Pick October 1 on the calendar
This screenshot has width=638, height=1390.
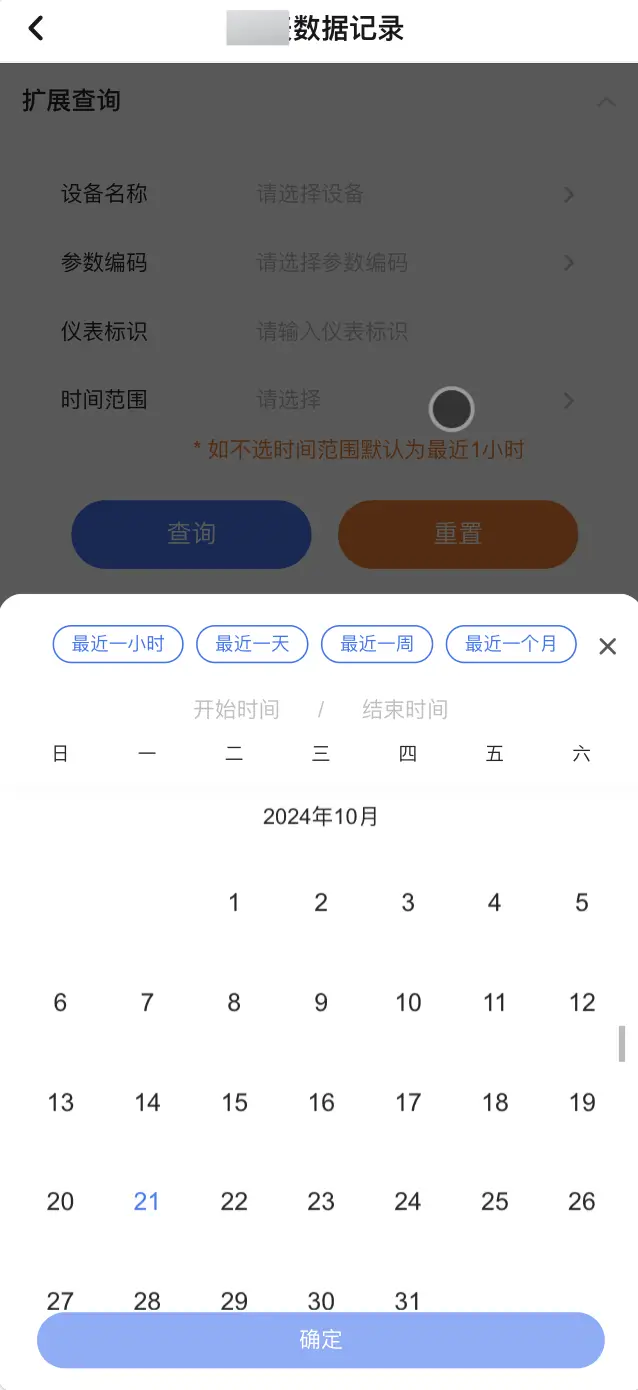[234, 903]
